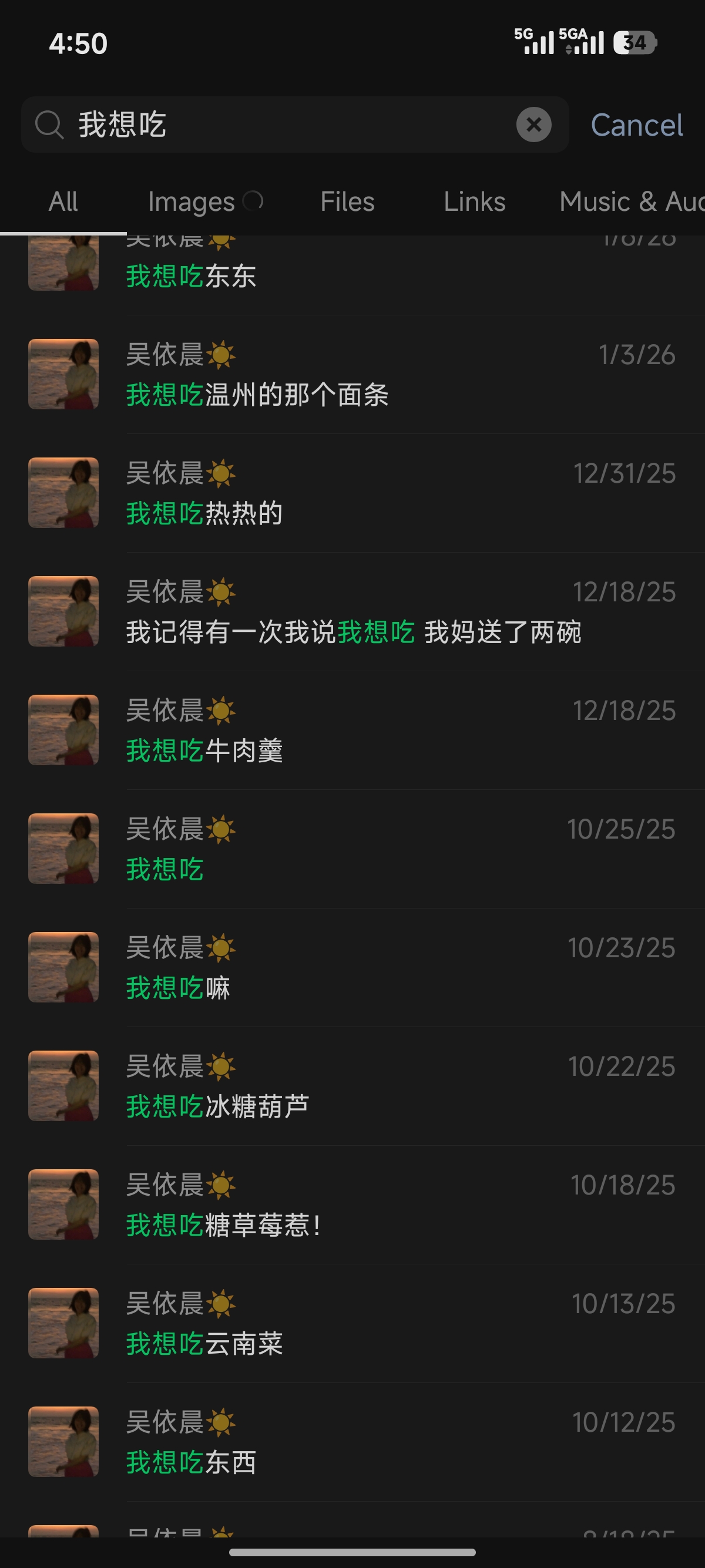Select the All tab
This screenshot has height=1568, width=705.
(63, 201)
